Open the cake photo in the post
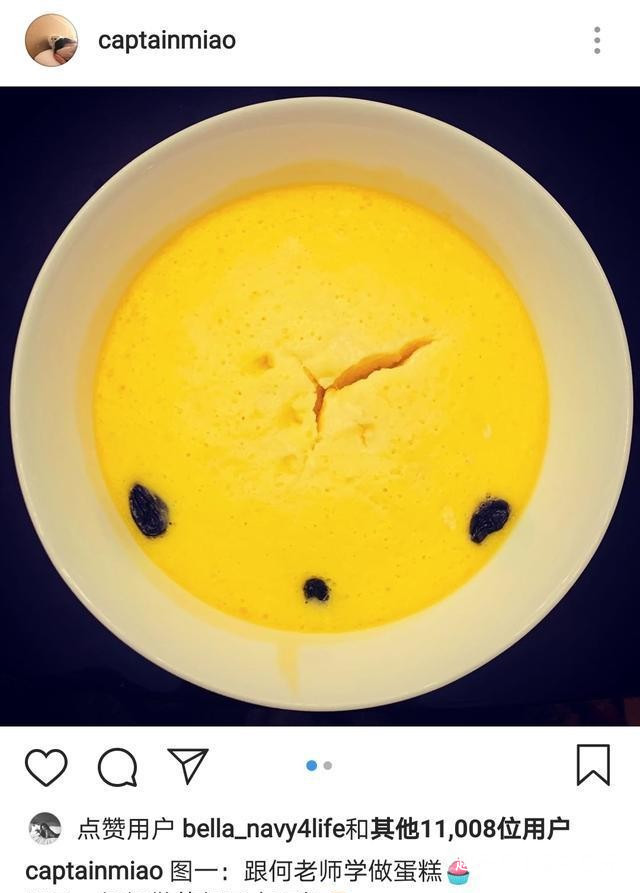The image size is (640, 893). (x=320, y=405)
